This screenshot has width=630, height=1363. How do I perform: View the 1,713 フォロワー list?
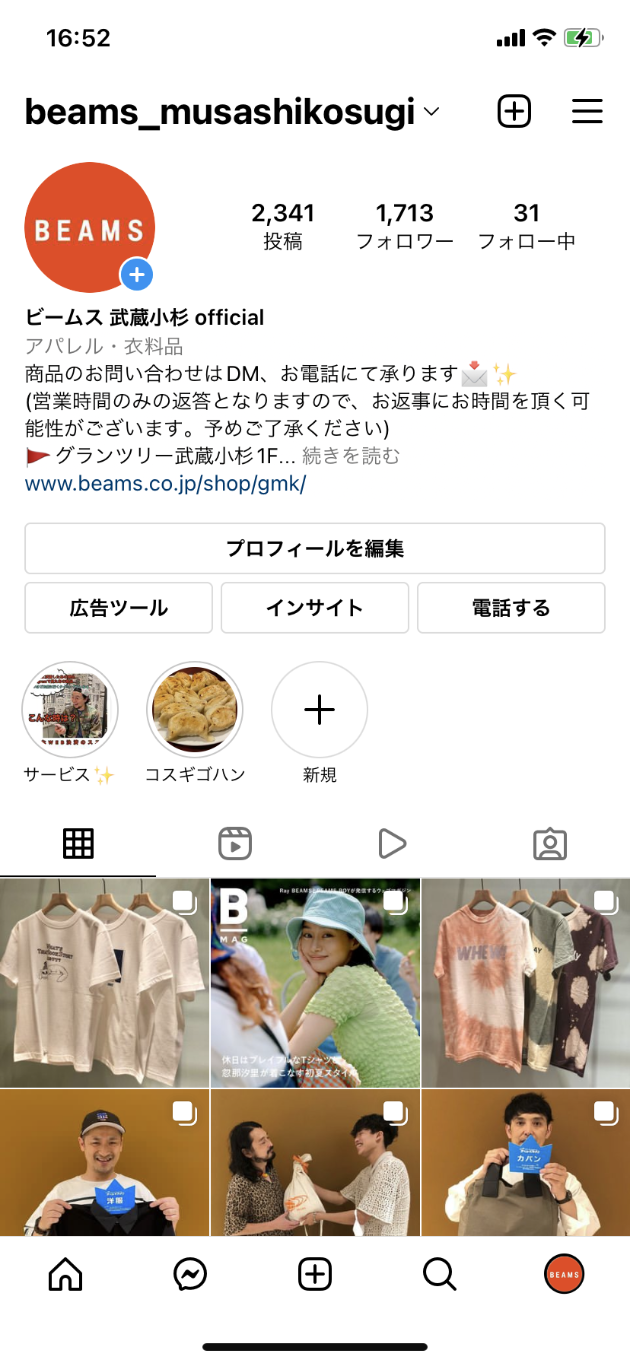point(405,226)
